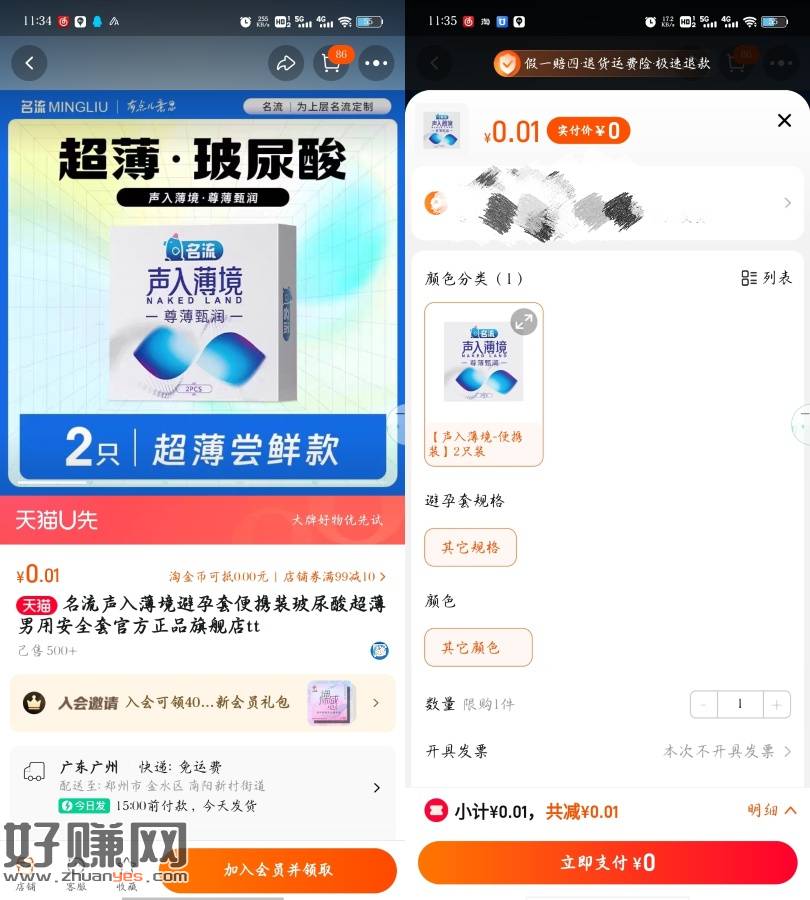Image resolution: width=810 pixels, height=900 pixels.
Task: Go back from the product page
Action: (29, 63)
